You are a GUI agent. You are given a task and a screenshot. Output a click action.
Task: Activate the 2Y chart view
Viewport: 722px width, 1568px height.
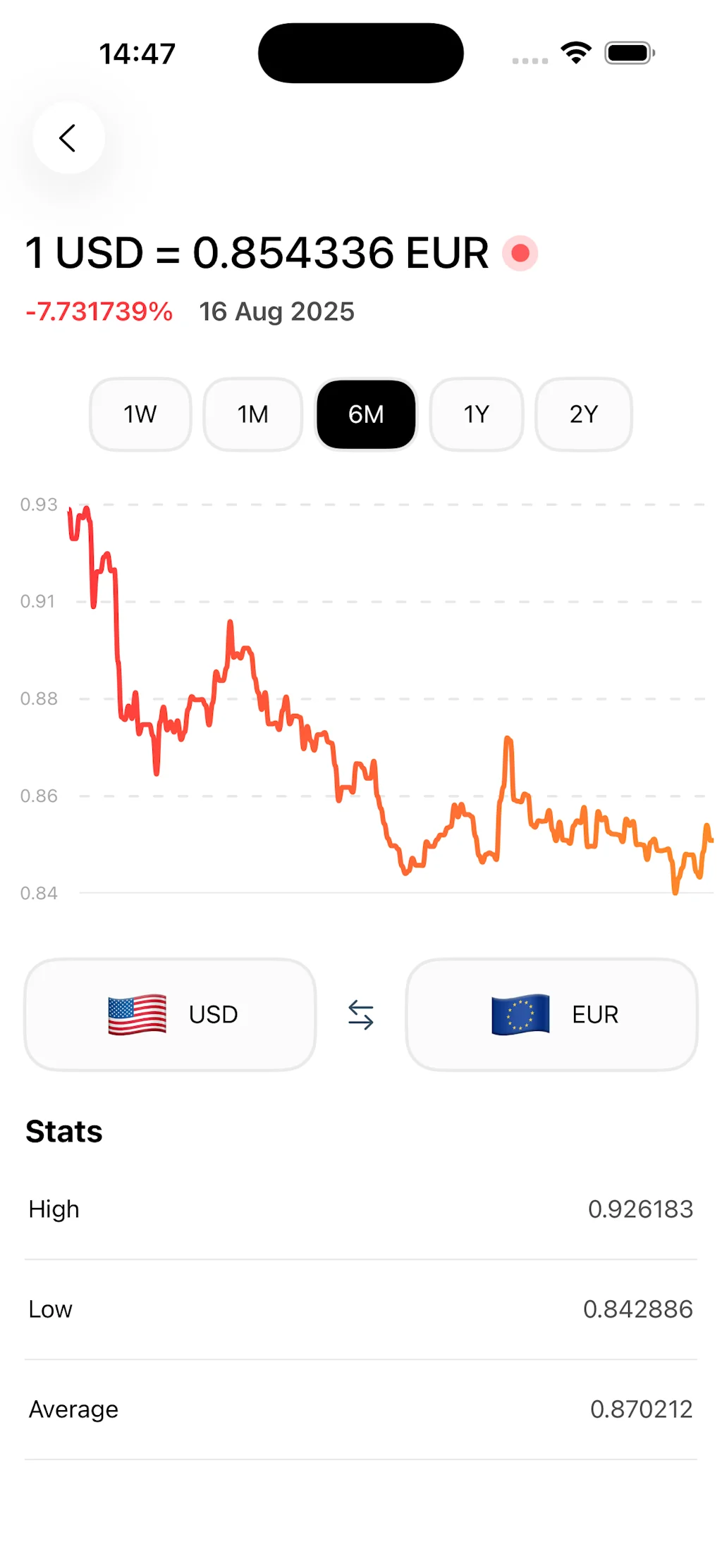click(583, 414)
